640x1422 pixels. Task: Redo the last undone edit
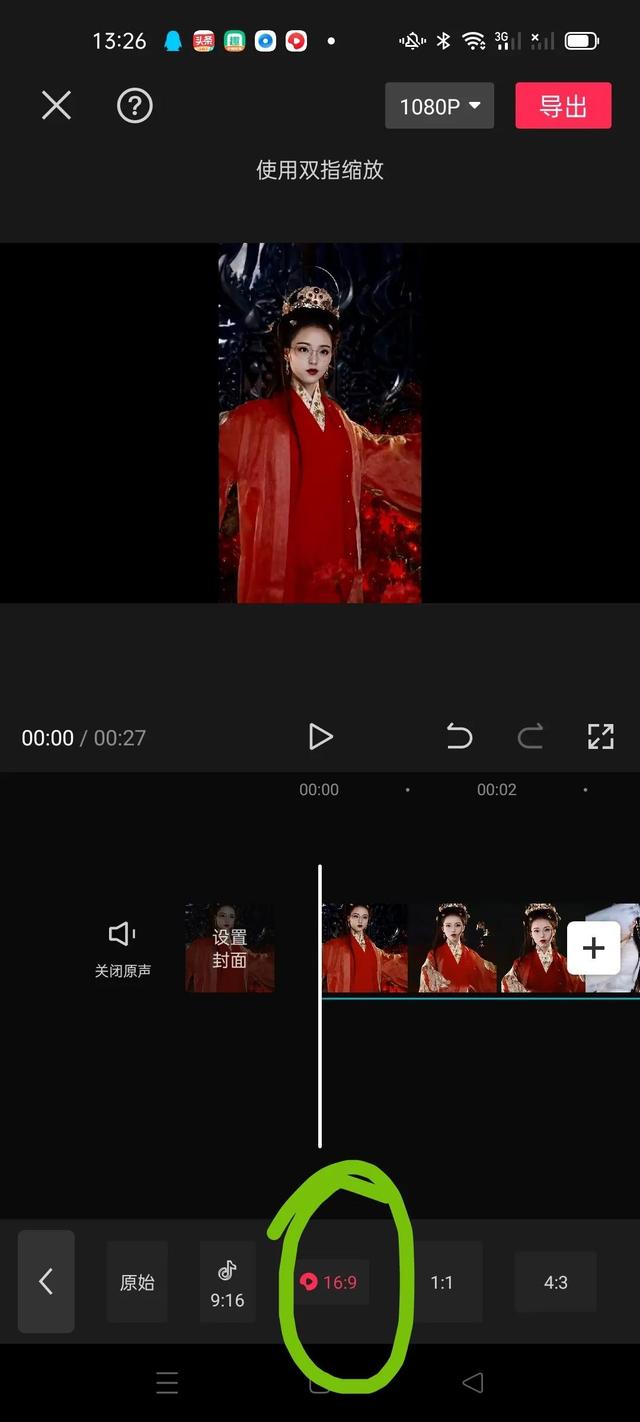[x=530, y=737]
